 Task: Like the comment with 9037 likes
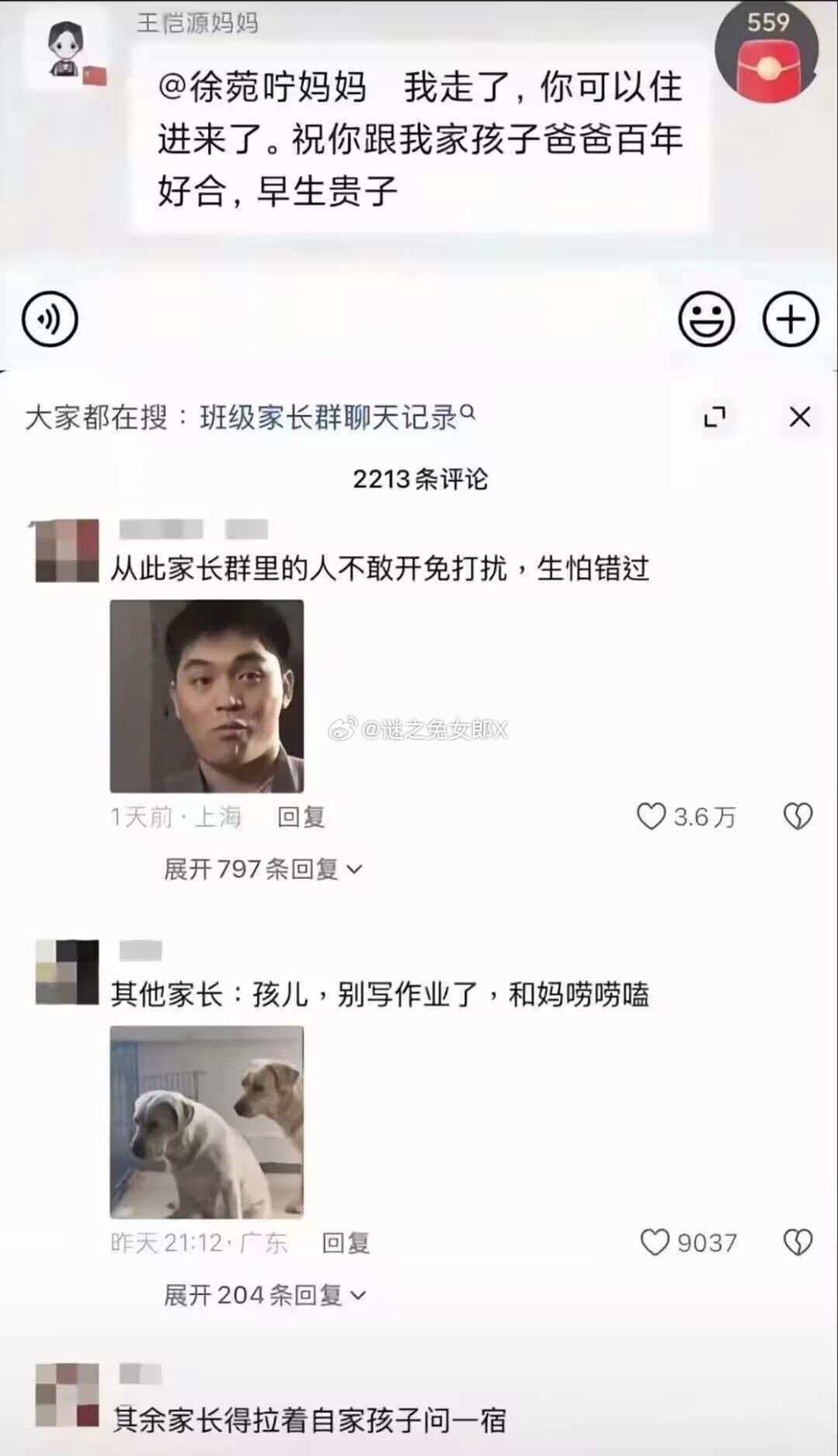655,1243
